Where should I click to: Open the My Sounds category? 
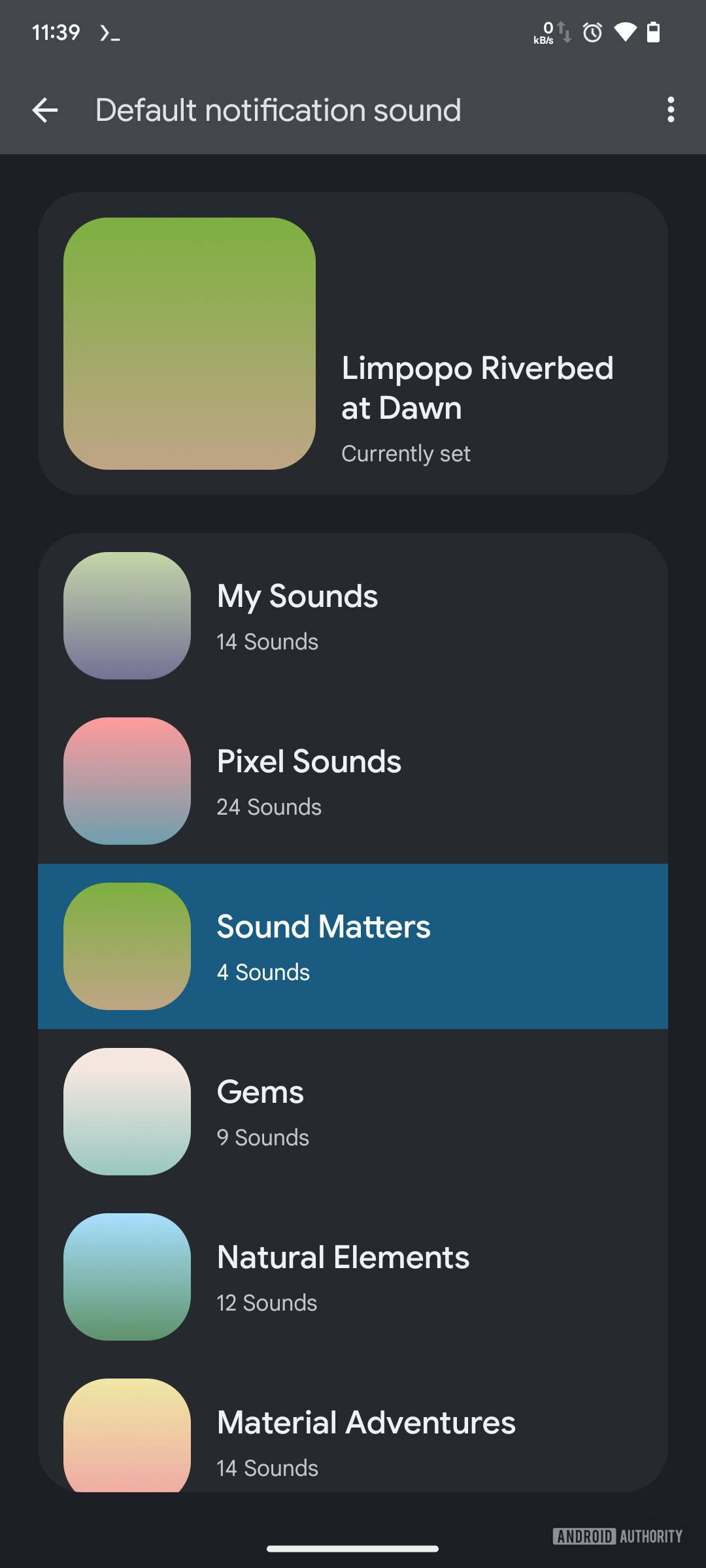coord(353,616)
